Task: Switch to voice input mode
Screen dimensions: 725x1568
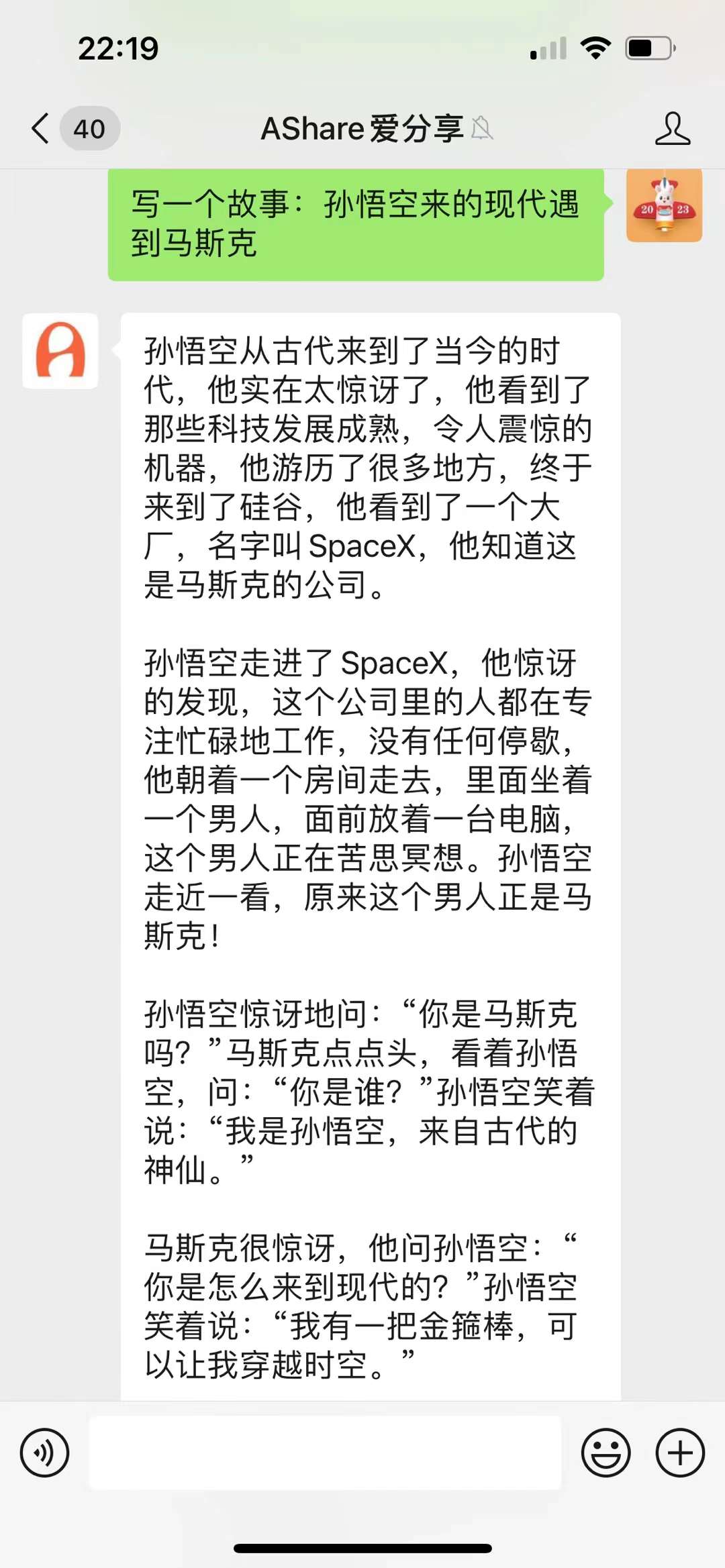Action: [44, 1453]
